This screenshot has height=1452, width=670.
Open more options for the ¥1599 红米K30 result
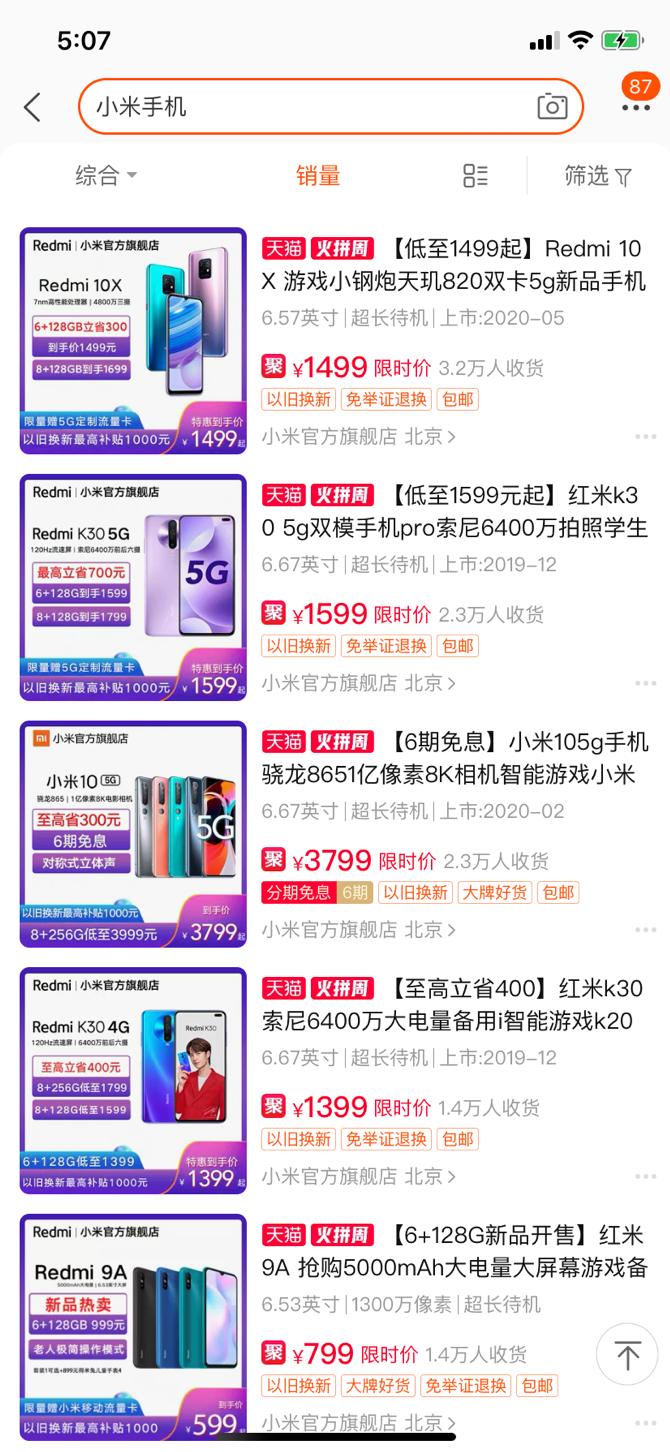[645, 684]
